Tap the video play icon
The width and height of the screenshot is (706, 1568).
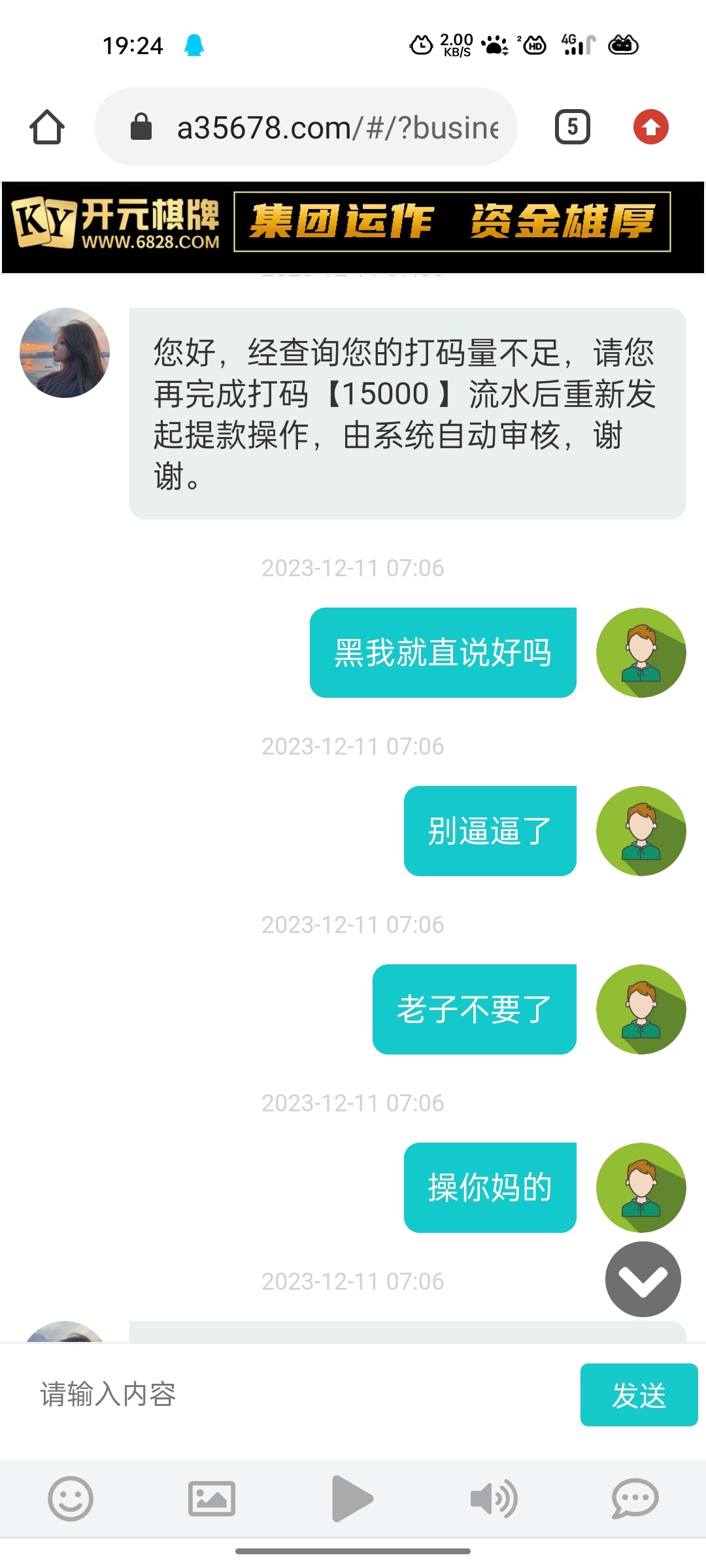(x=352, y=1499)
